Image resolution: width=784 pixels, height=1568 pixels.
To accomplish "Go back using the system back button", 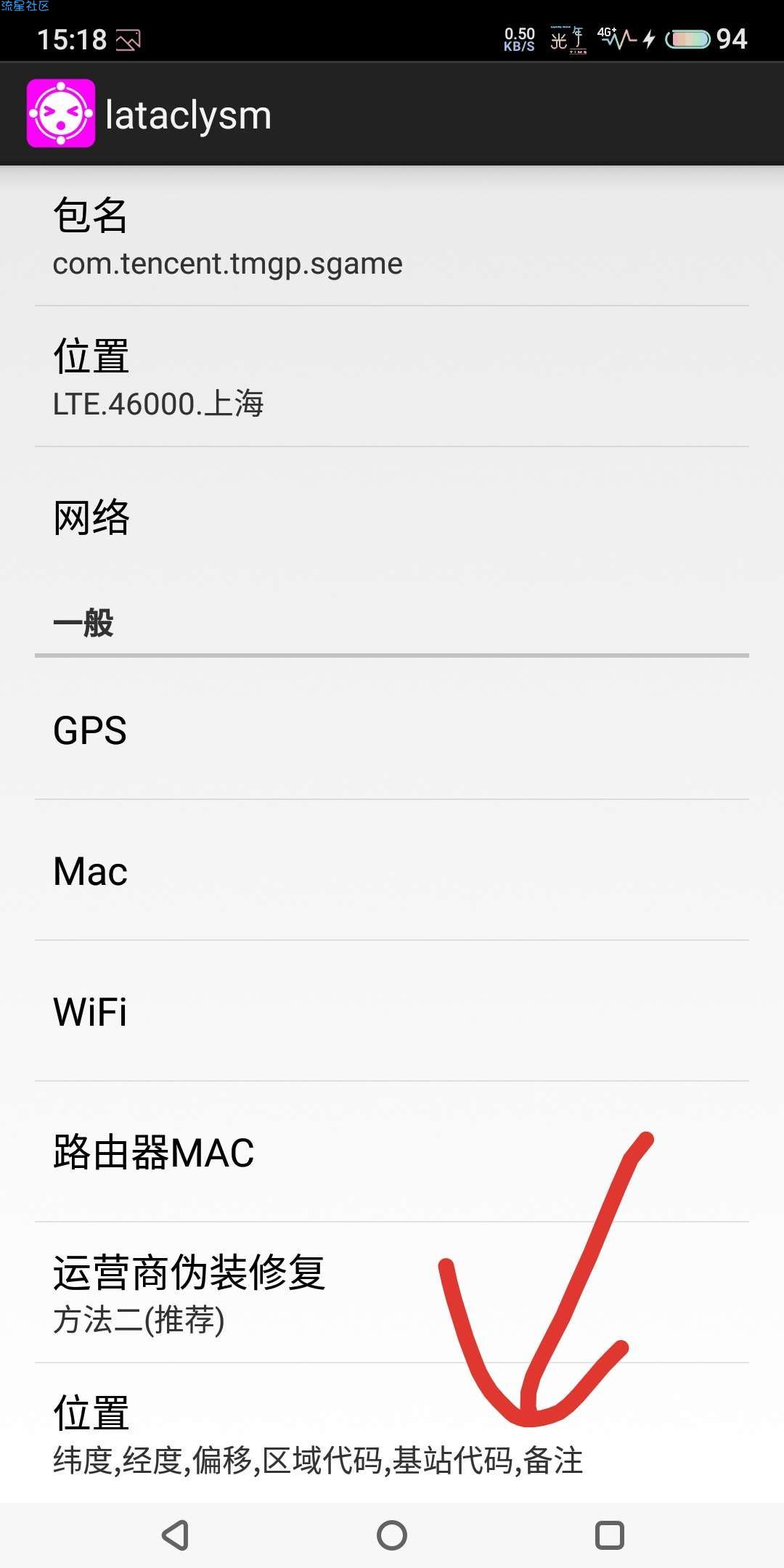I will [175, 1535].
